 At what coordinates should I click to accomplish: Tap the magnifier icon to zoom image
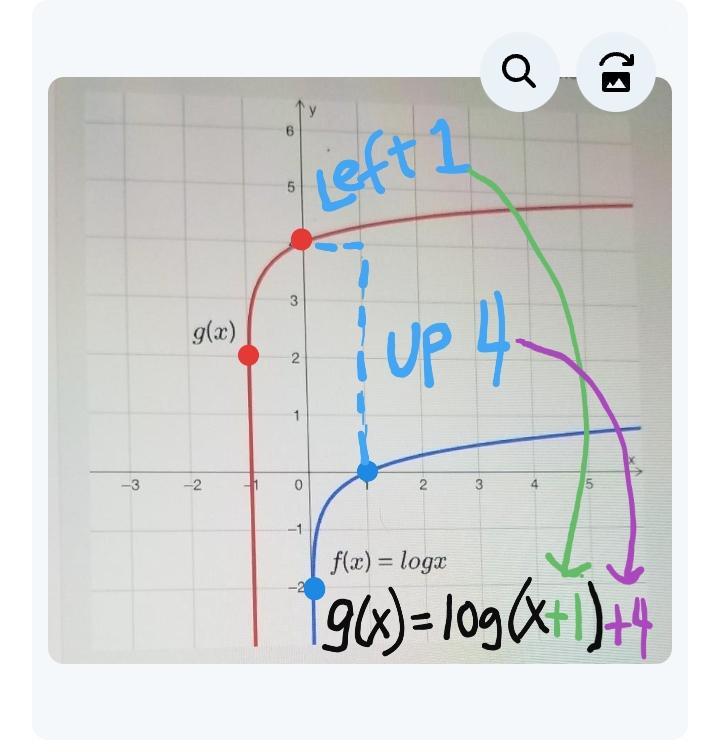[519, 72]
